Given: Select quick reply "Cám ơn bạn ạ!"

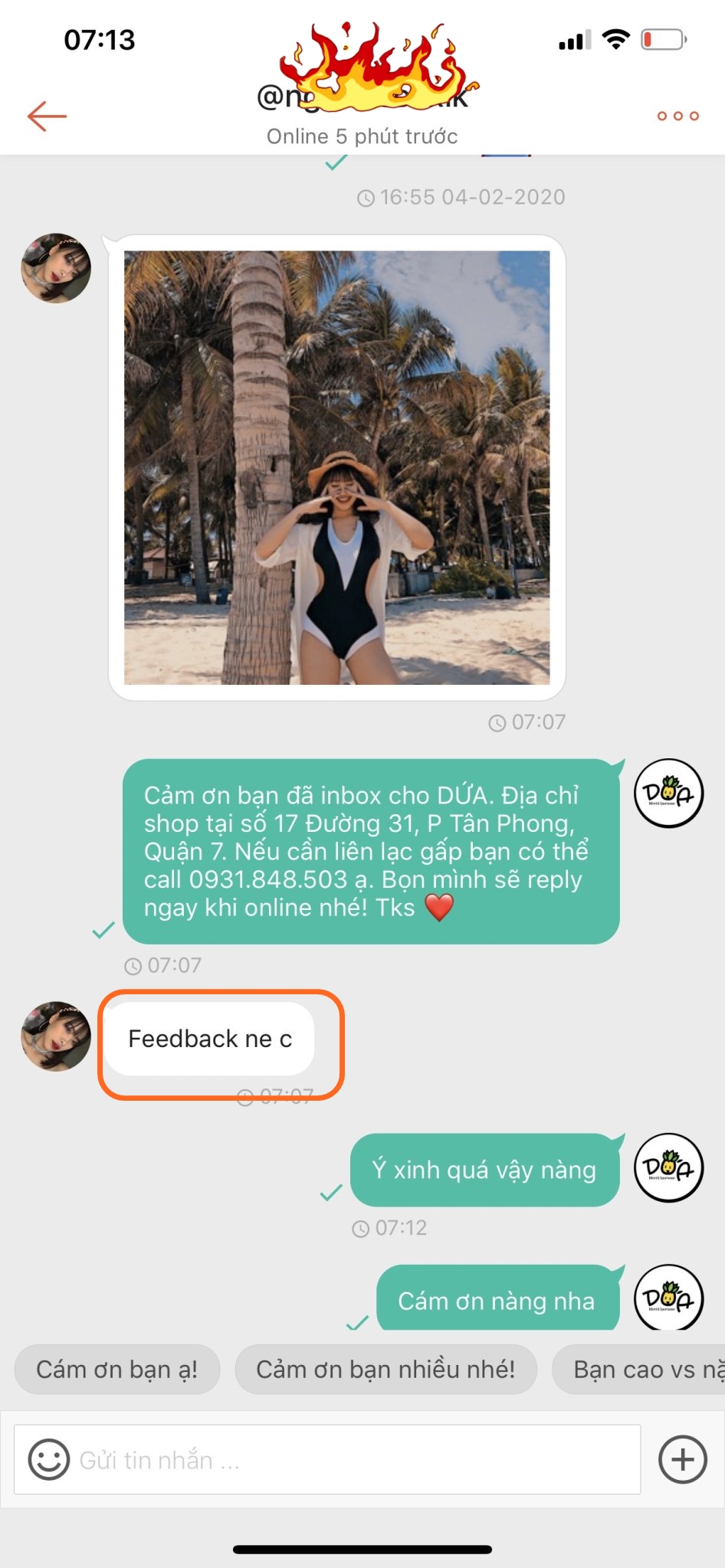Looking at the screenshot, I should 117,1369.
